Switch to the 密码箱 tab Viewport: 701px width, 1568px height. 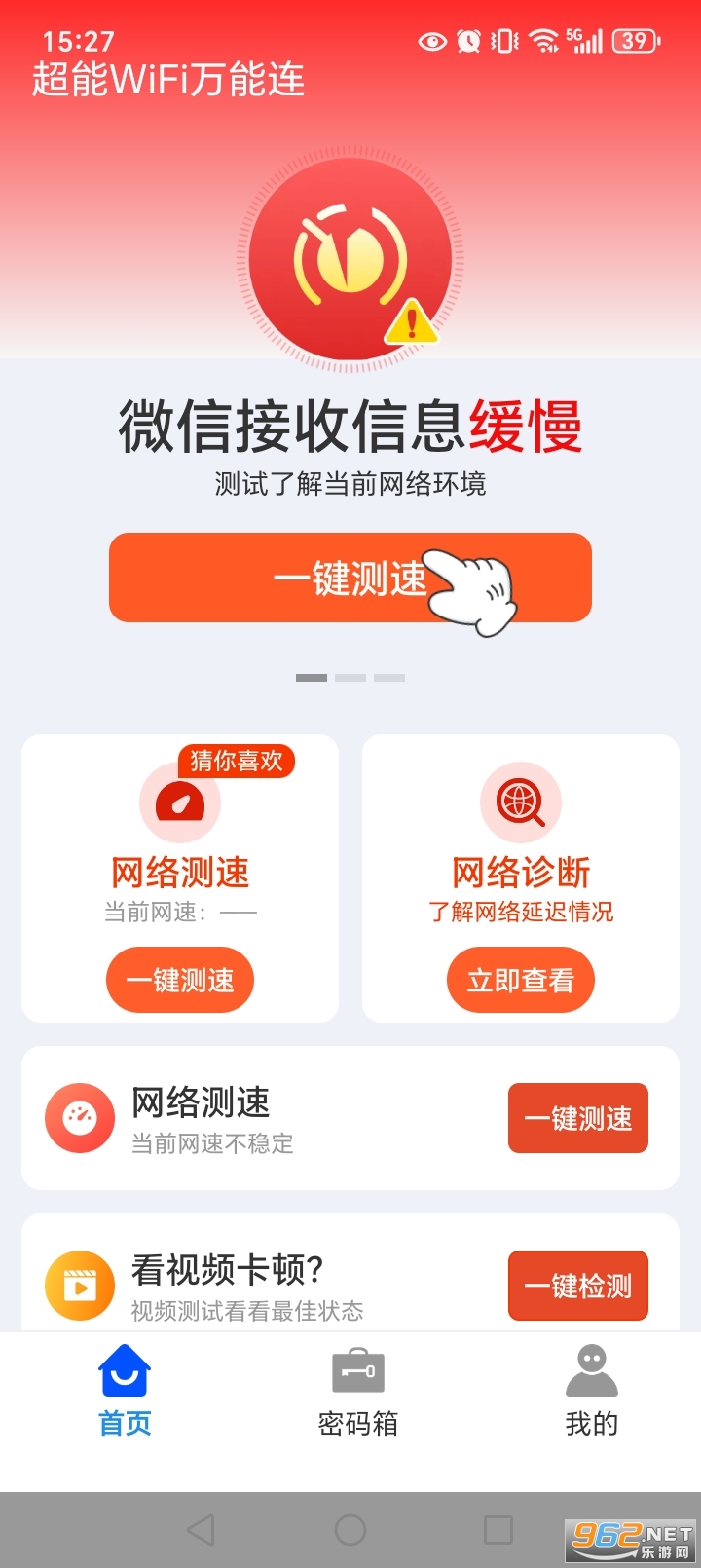click(x=357, y=1393)
